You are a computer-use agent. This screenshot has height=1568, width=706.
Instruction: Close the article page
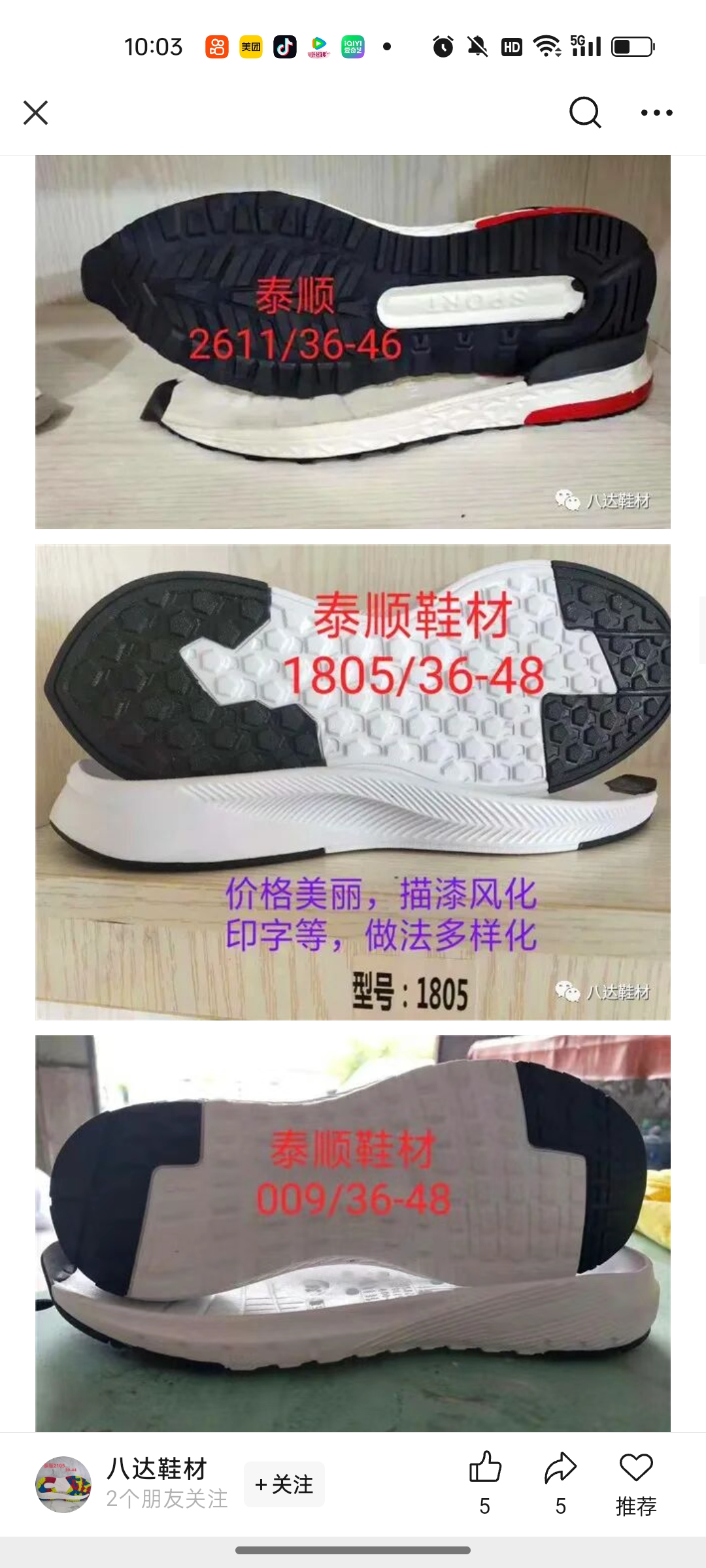(x=36, y=112)
